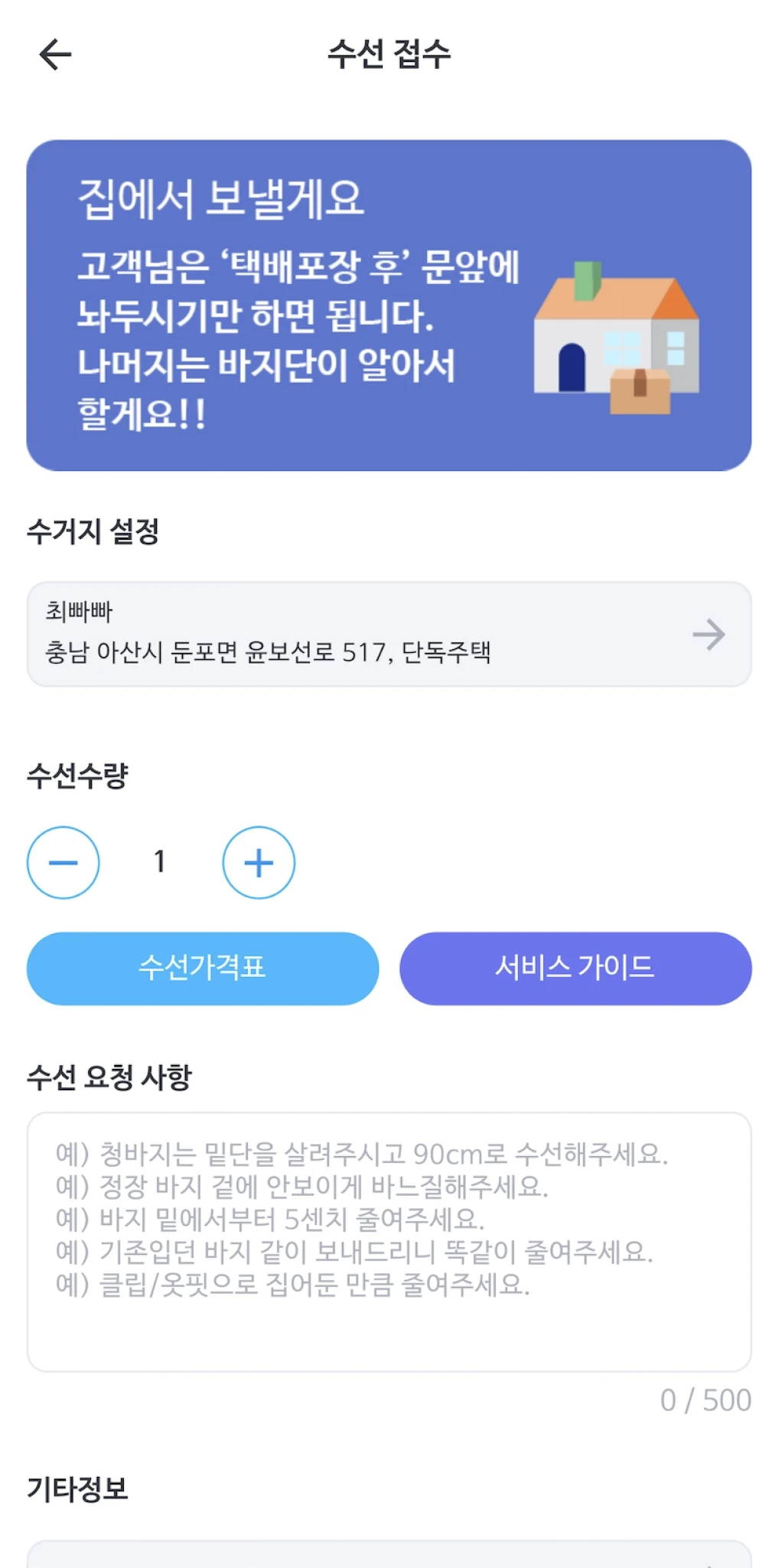Focus the 수선 요청 사항 text box
Viewport: 779px width, 1568px height.
pyautogui.click(x=389, y=1242)
